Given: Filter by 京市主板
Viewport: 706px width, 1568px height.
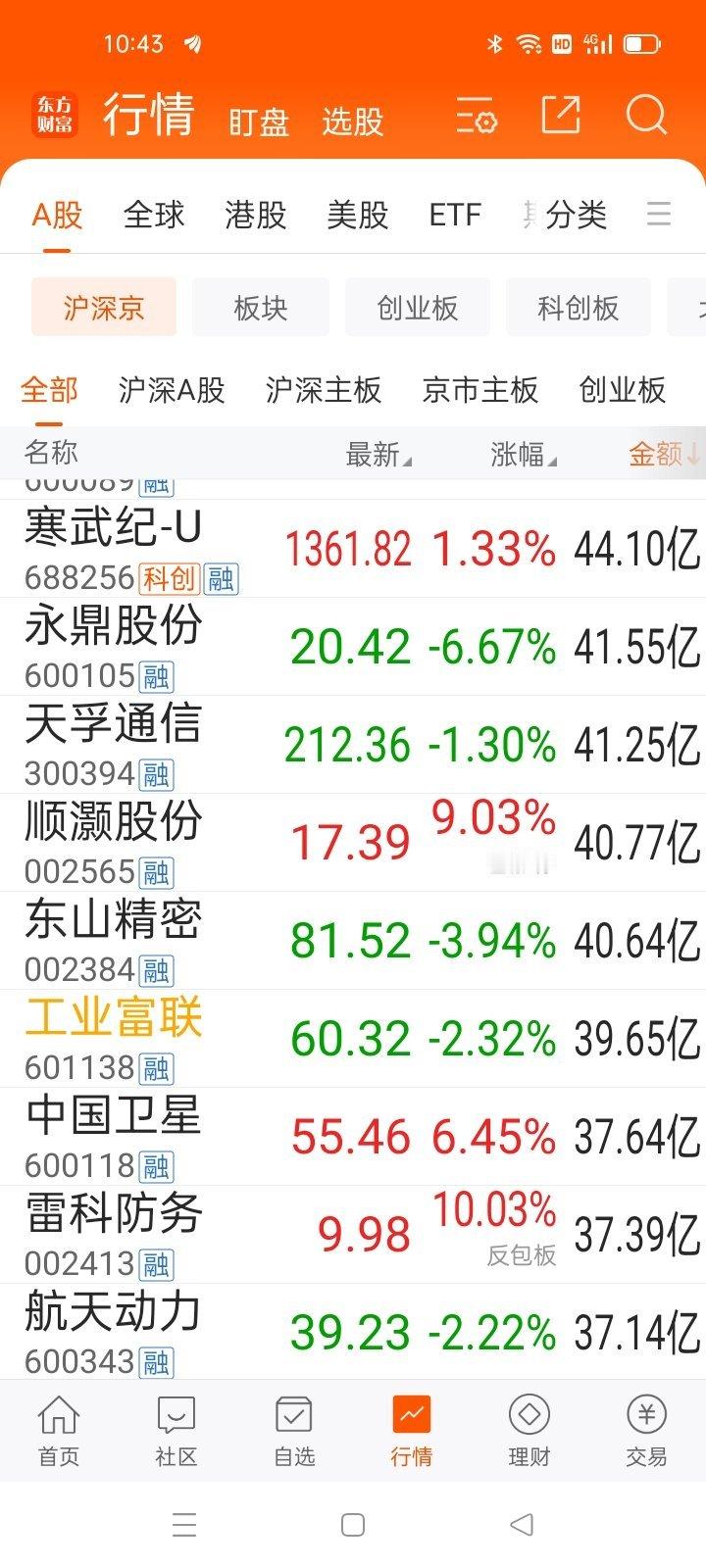Looking at the screenshot, I should coord(480,390).
